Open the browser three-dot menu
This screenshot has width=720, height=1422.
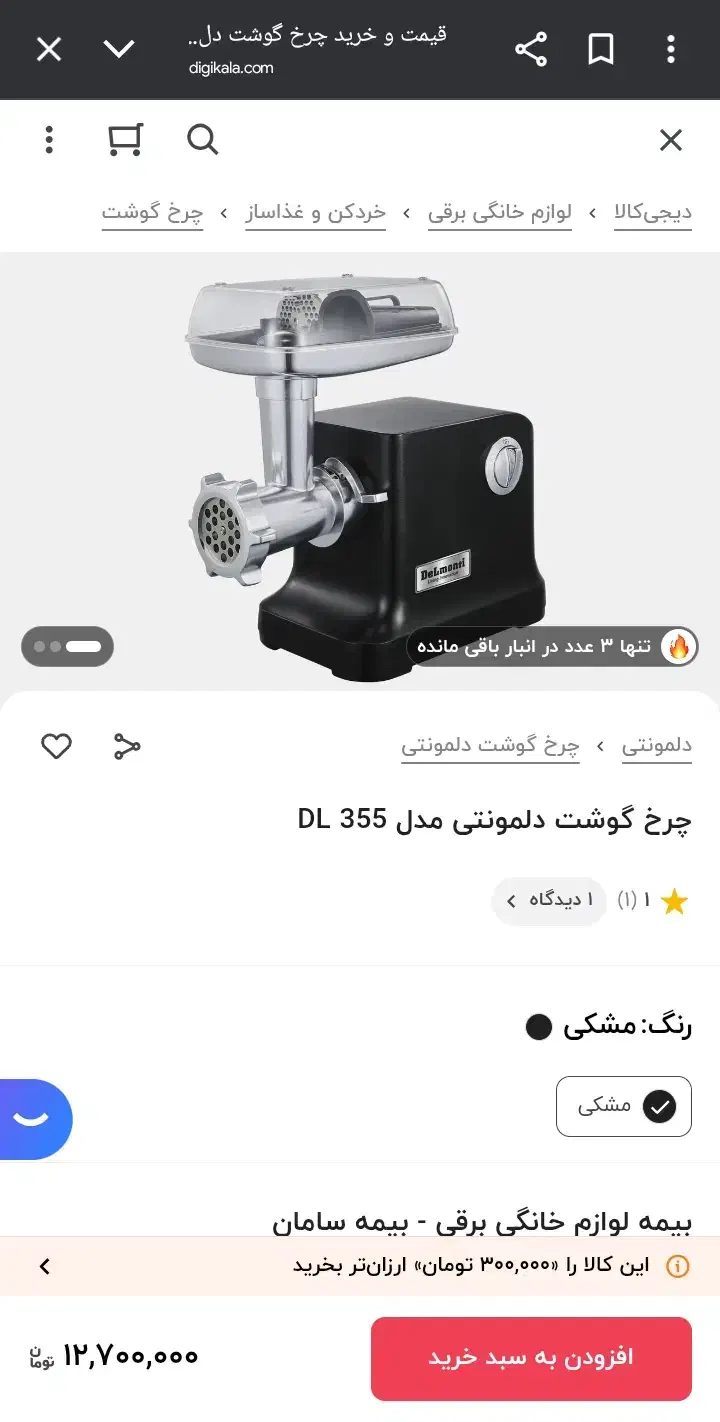tap(670, 50)
